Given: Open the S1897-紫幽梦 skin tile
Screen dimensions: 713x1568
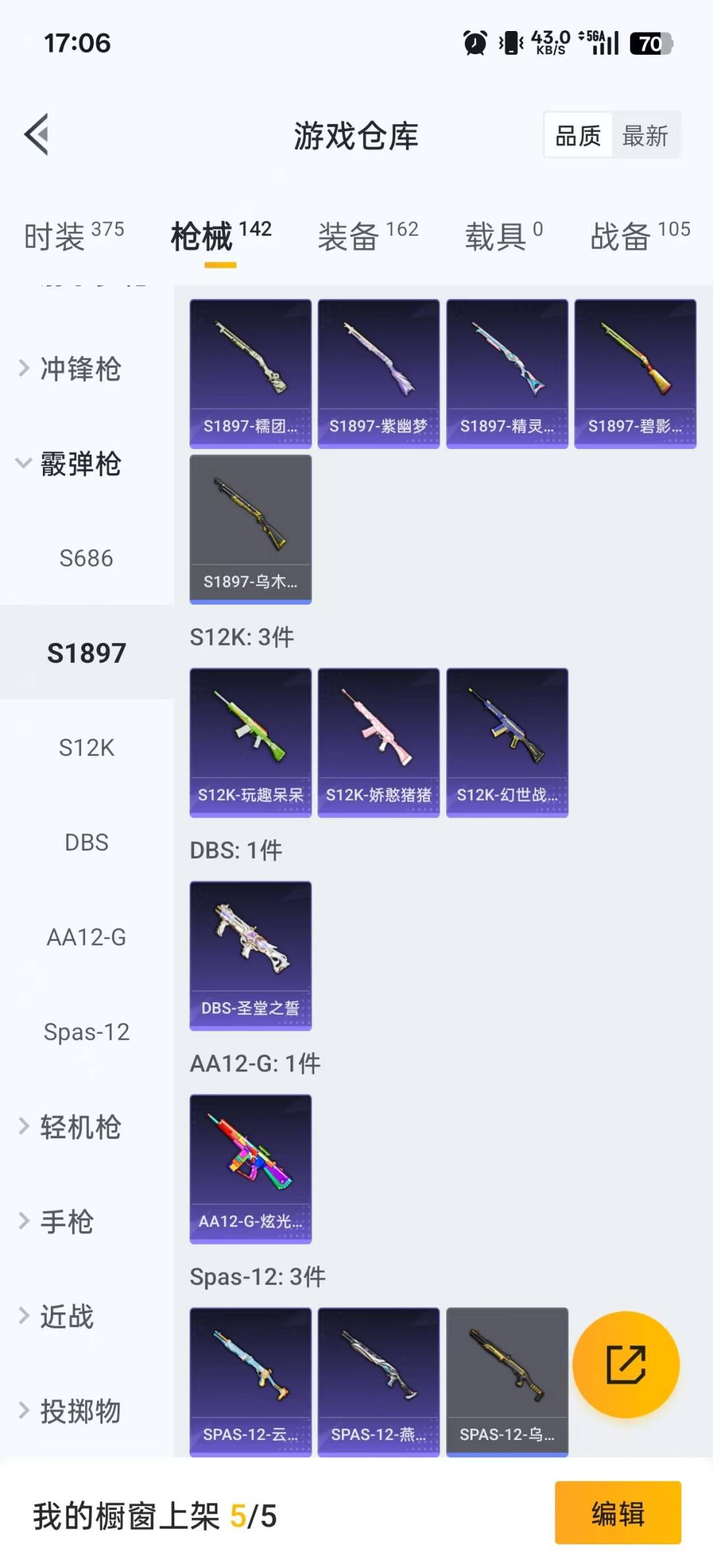Looking at the screenshot, I should click(x=378, y=373).
